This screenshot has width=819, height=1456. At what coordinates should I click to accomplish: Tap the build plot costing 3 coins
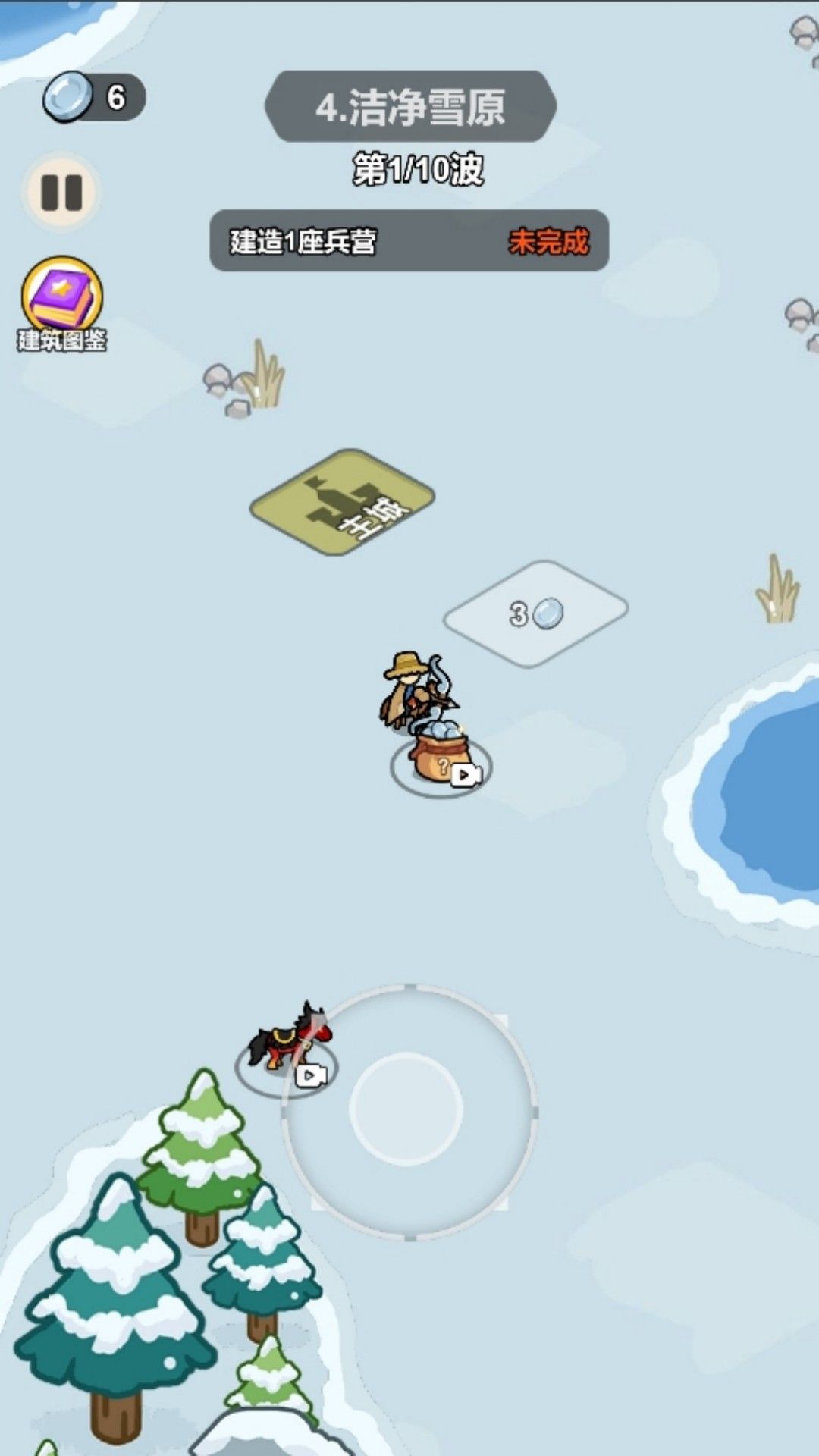[536, 613]
